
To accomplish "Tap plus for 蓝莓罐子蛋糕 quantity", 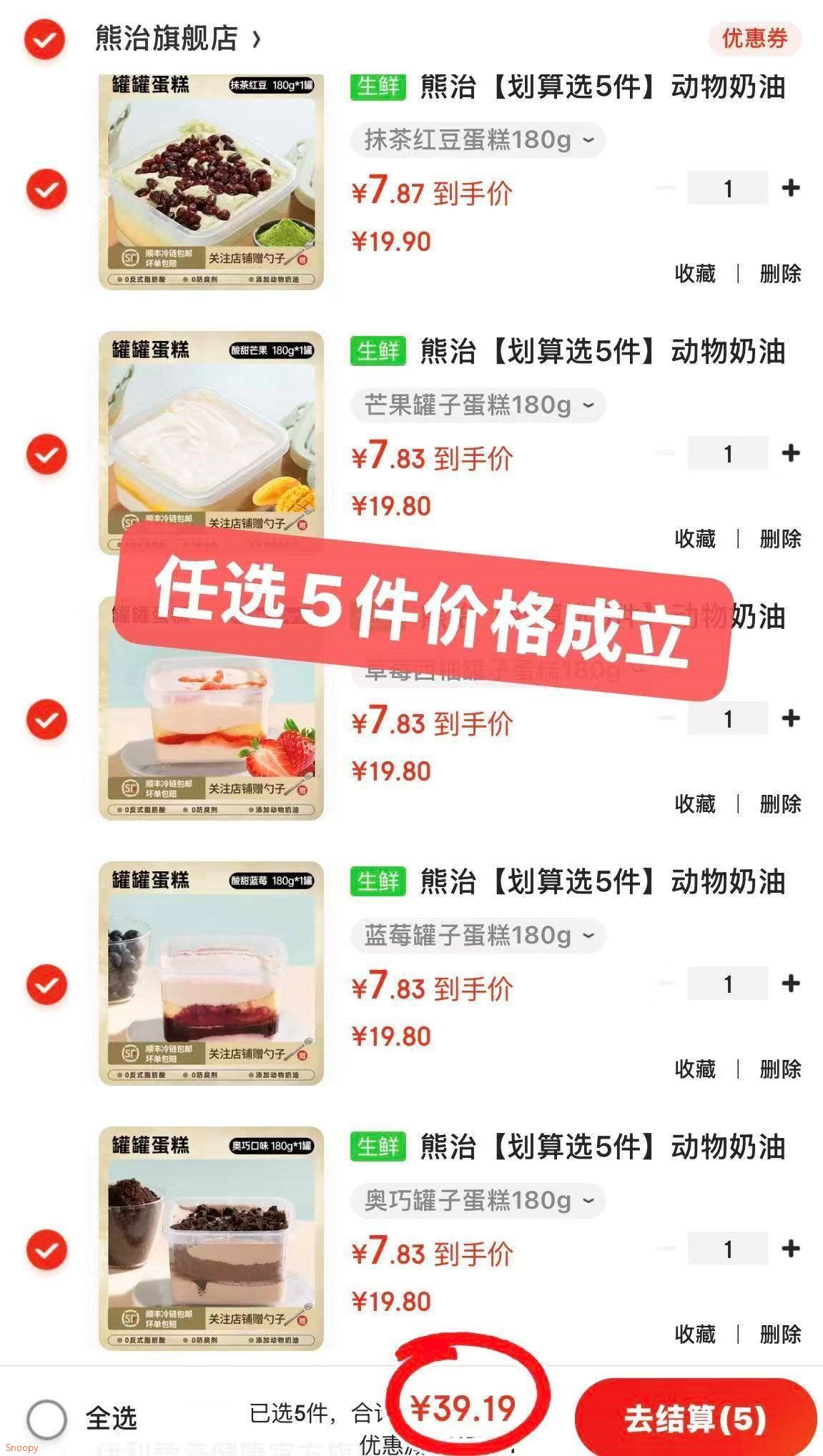I will (x=790, y=984).
